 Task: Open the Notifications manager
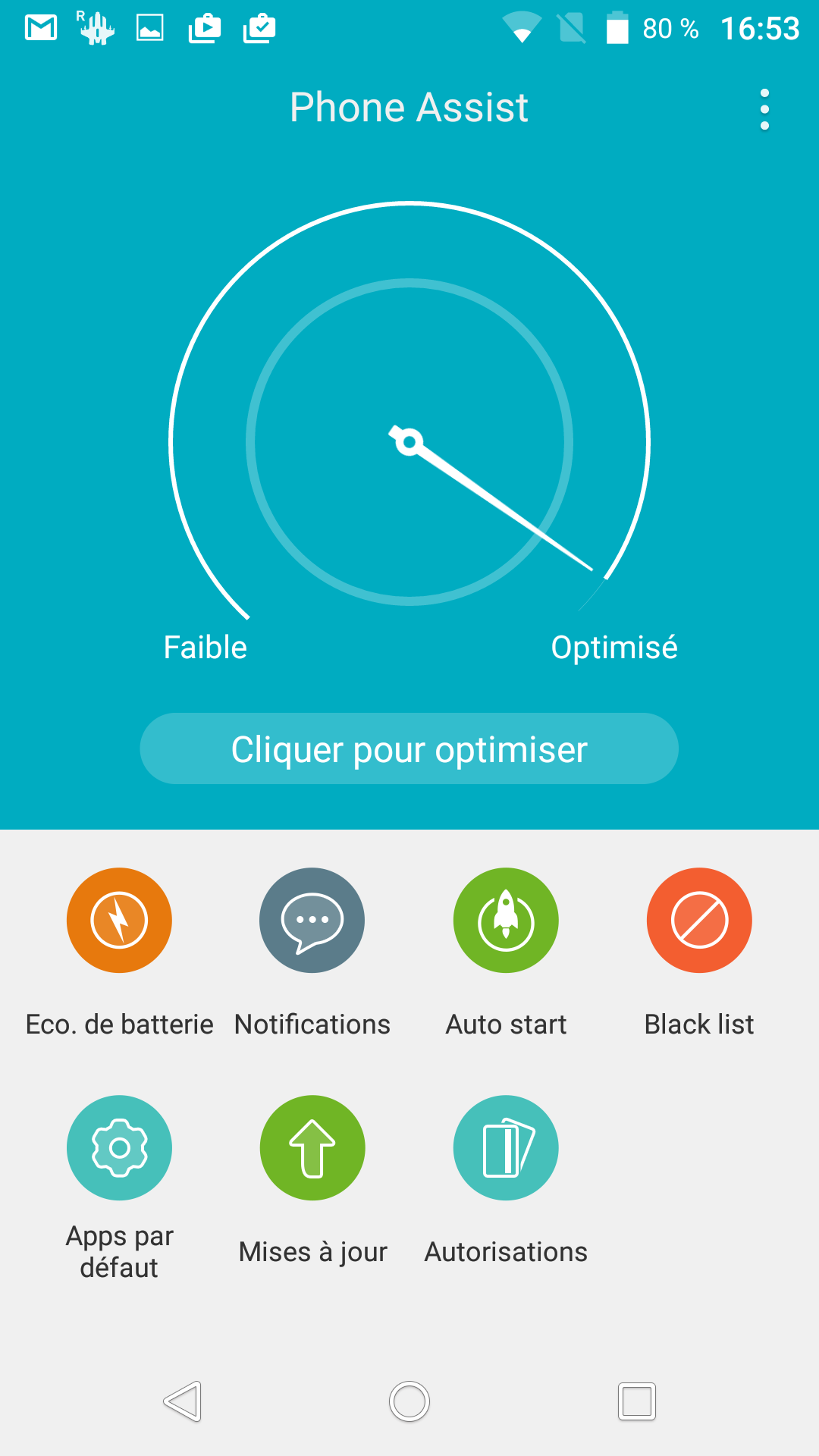[x=312, y=920]
